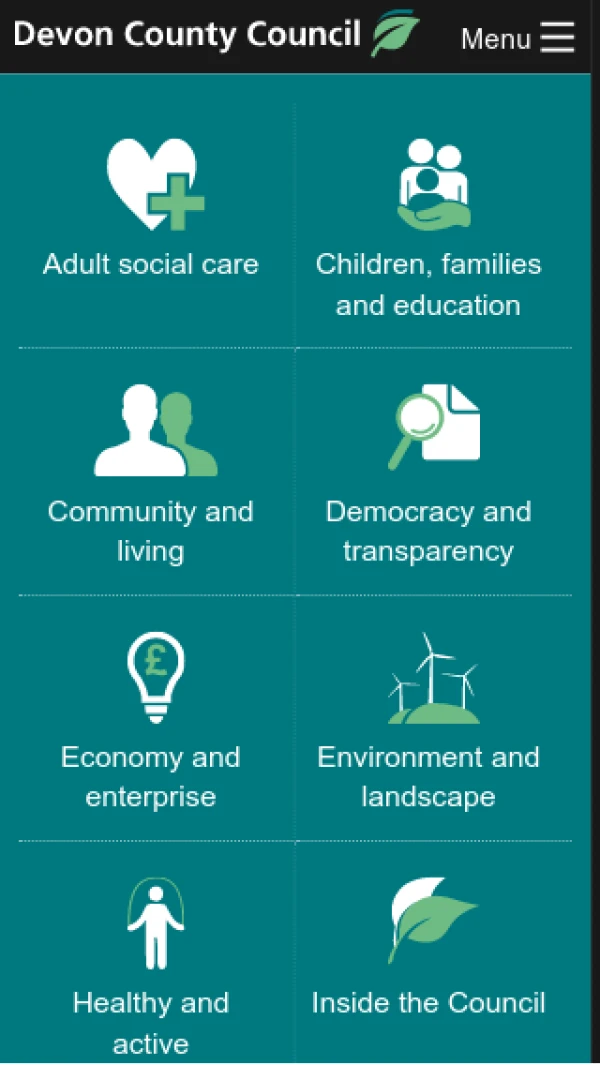Choose Environment and landscape
Screen dimensions: 600x1065
(x=428, y=719)
